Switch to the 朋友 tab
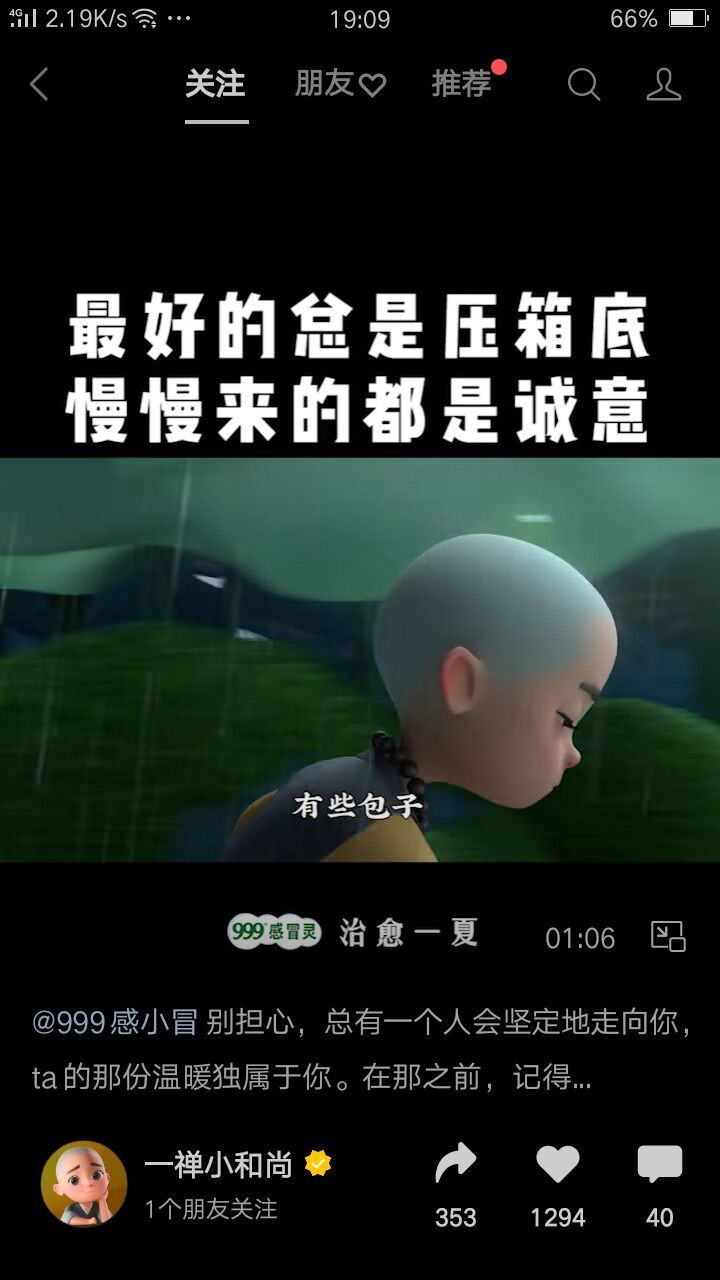 (x=340, y=85)
